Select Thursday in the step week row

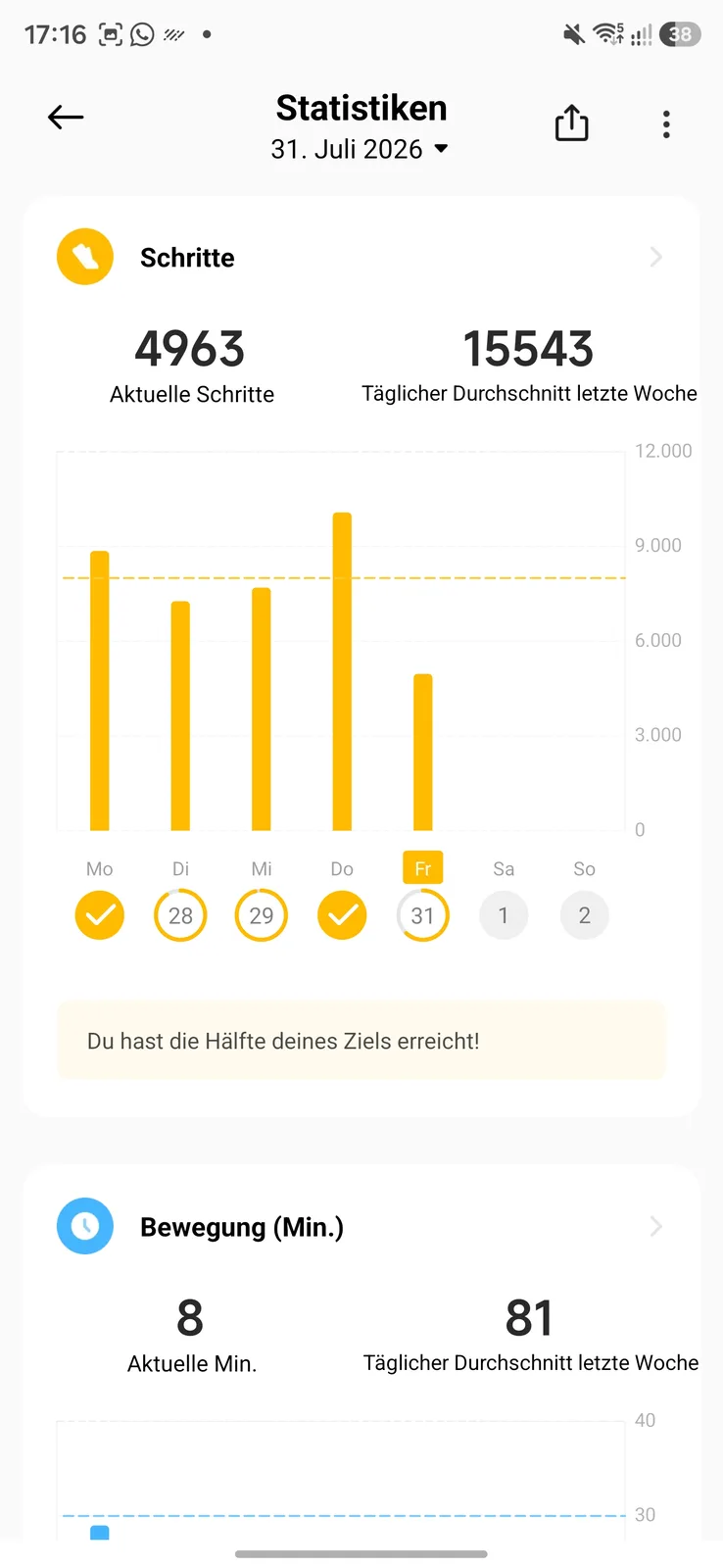(x=342, y=915)
